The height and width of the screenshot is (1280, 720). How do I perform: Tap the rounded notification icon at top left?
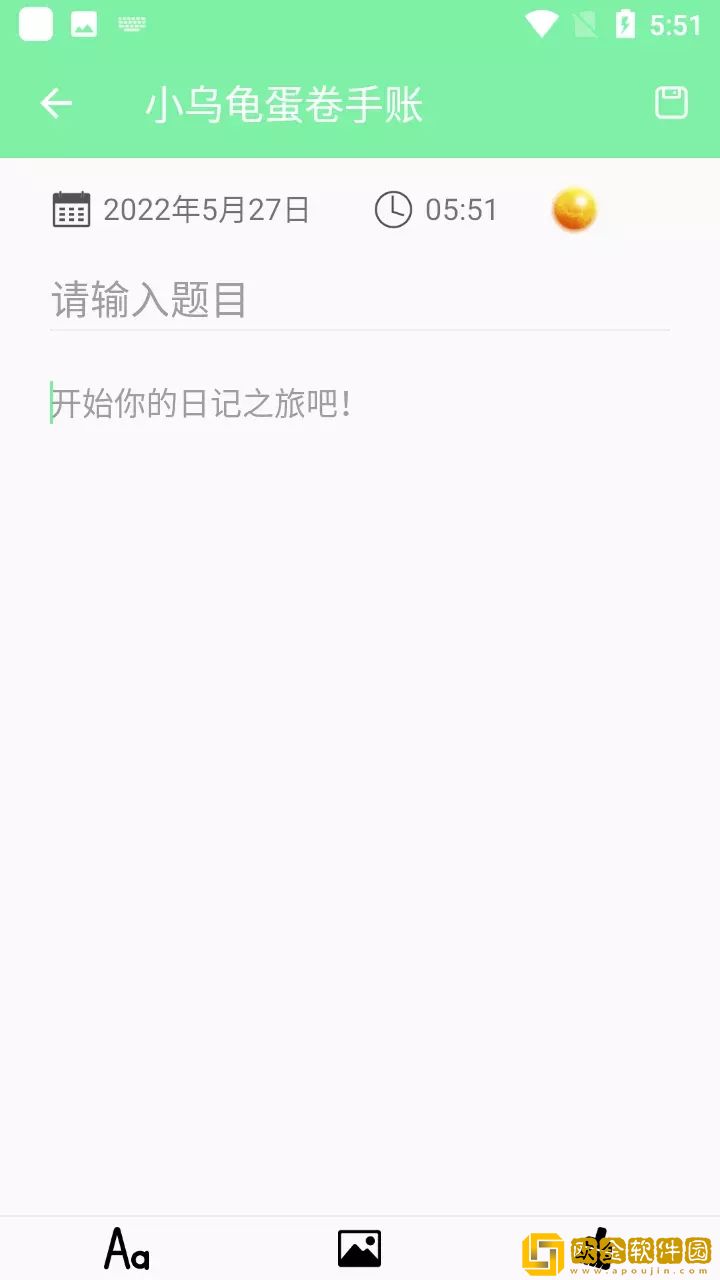tap(35, 23)
